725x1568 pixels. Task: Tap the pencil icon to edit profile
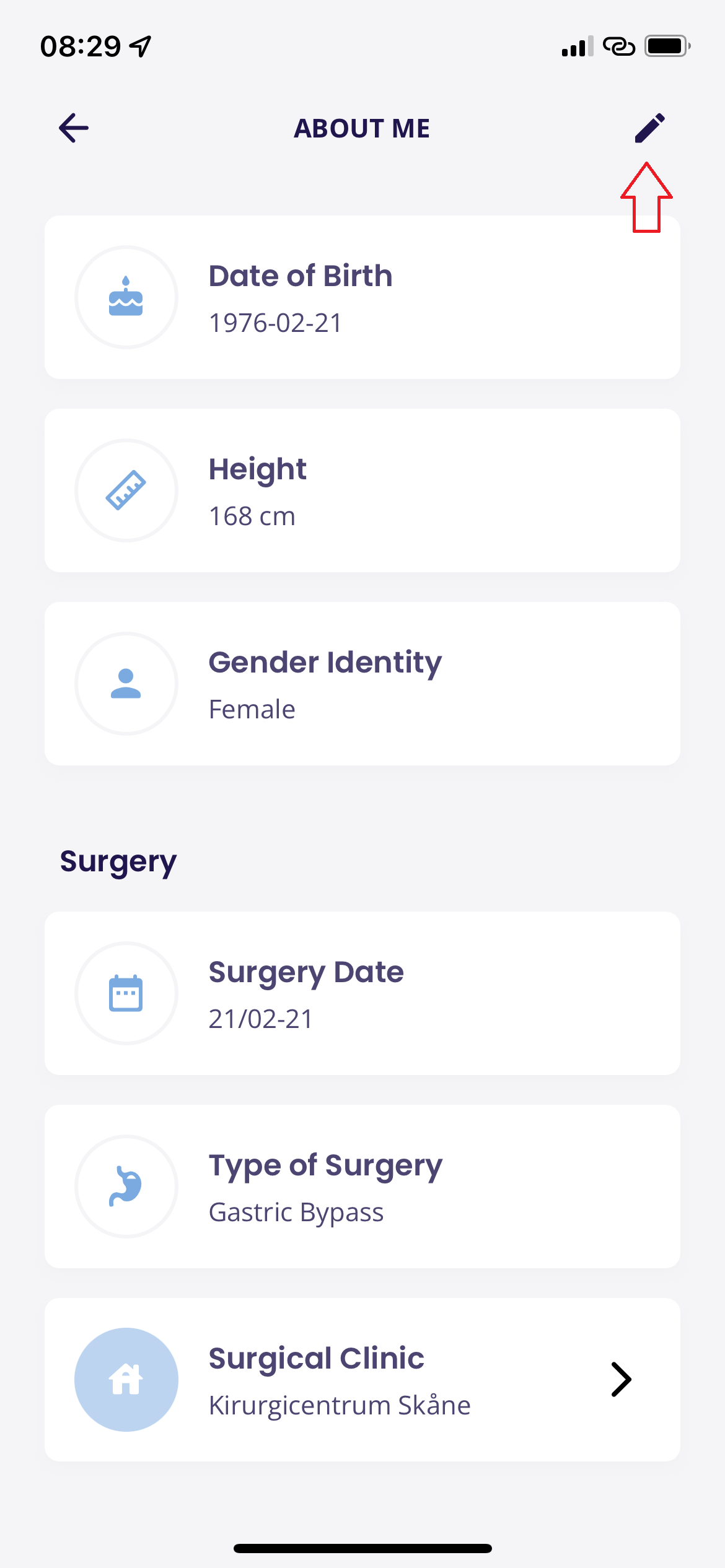pos(649,128)
